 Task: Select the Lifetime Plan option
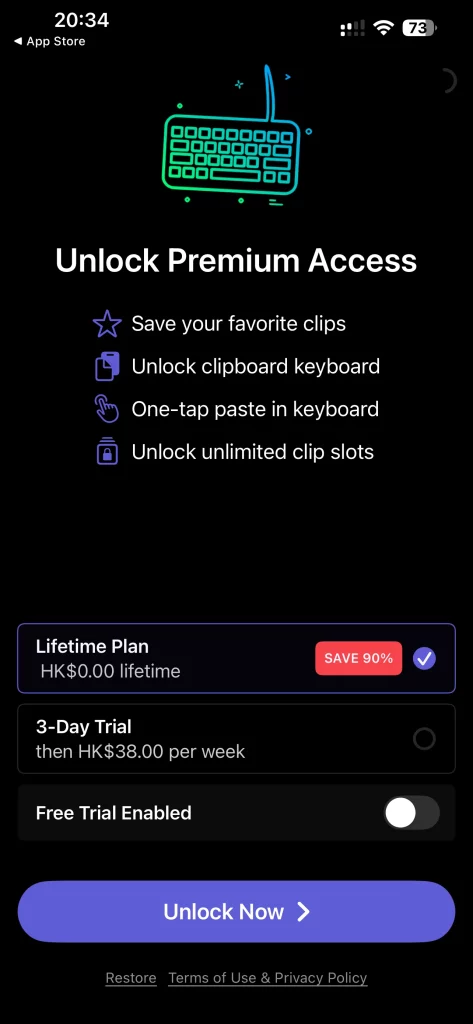[236, 658]
